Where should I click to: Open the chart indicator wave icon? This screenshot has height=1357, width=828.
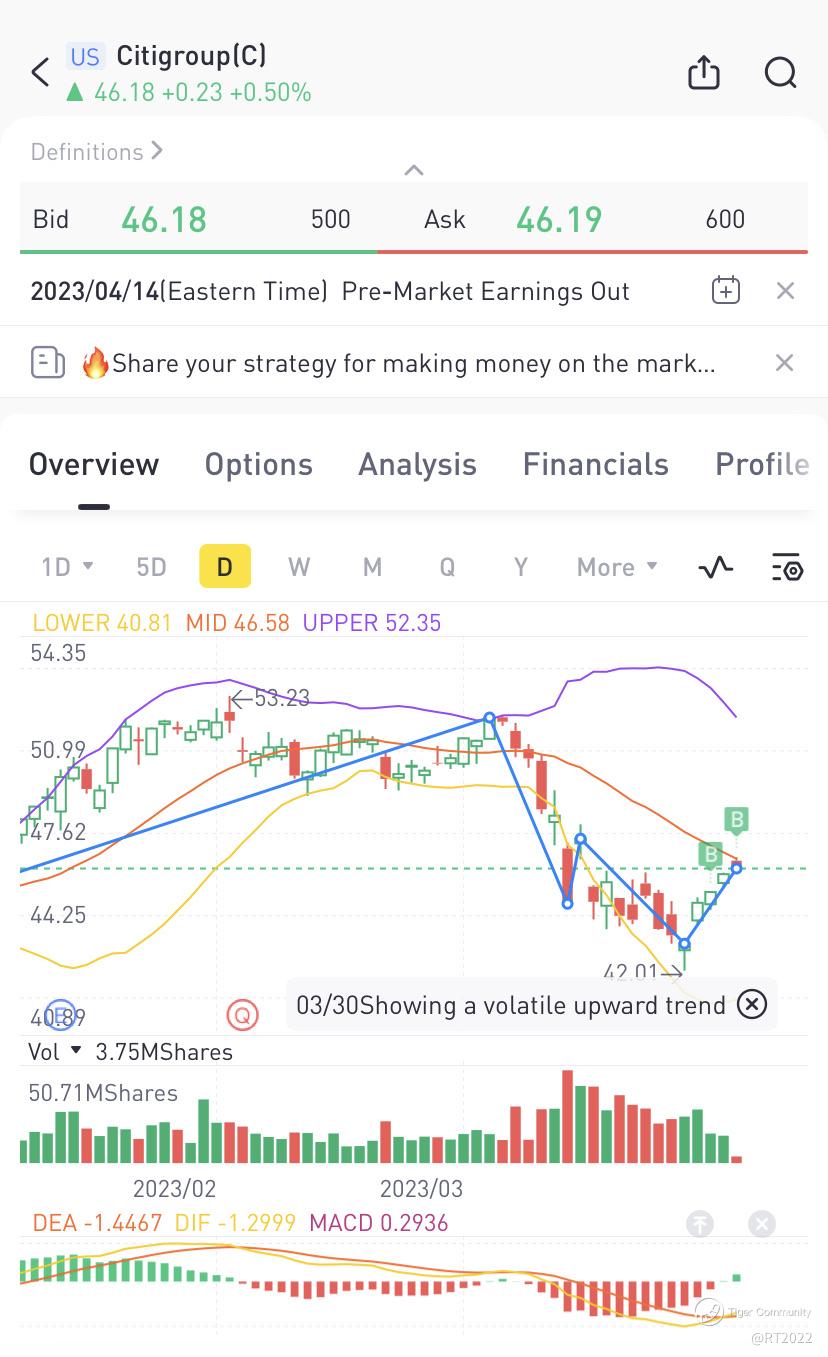pos(715,567)
